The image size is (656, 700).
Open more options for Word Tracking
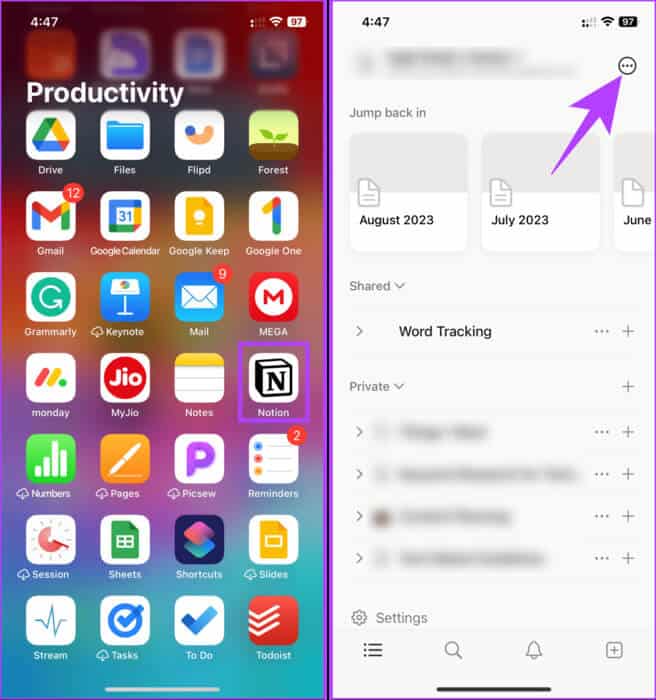(x=601, y=331)
